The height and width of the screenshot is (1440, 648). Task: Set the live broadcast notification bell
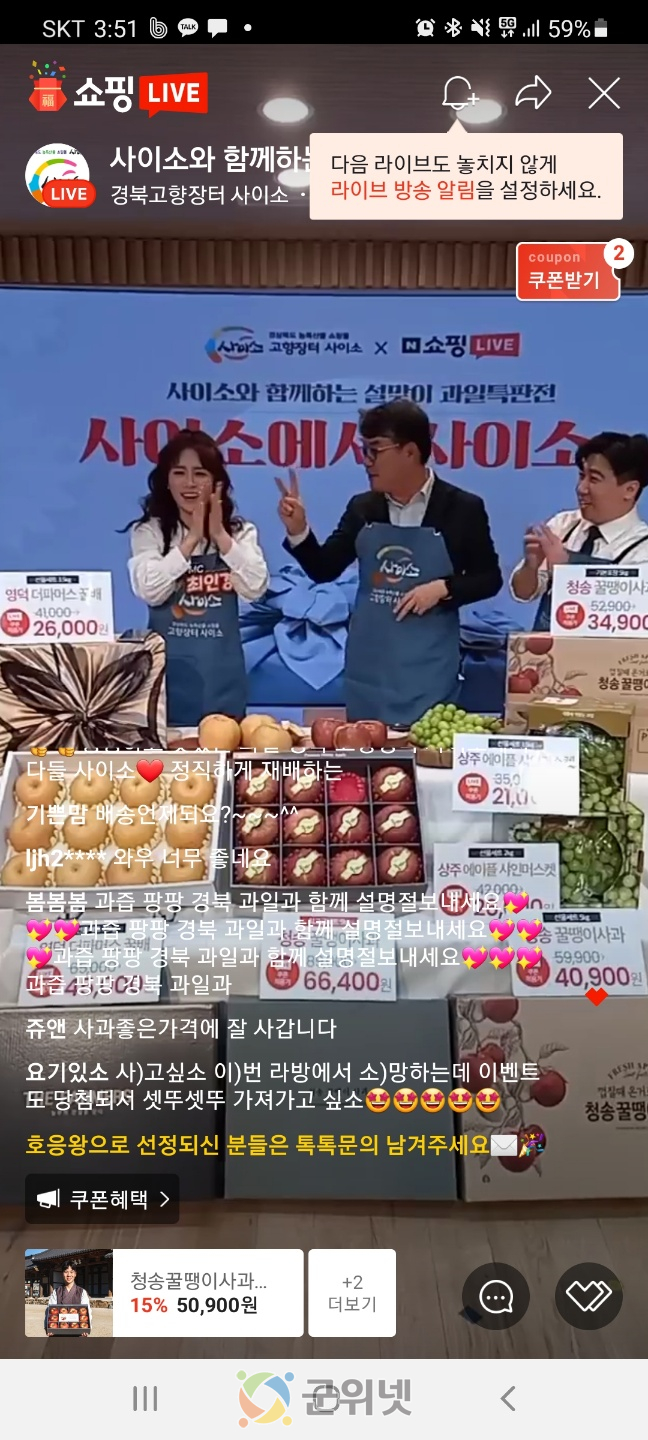[460, 94]
